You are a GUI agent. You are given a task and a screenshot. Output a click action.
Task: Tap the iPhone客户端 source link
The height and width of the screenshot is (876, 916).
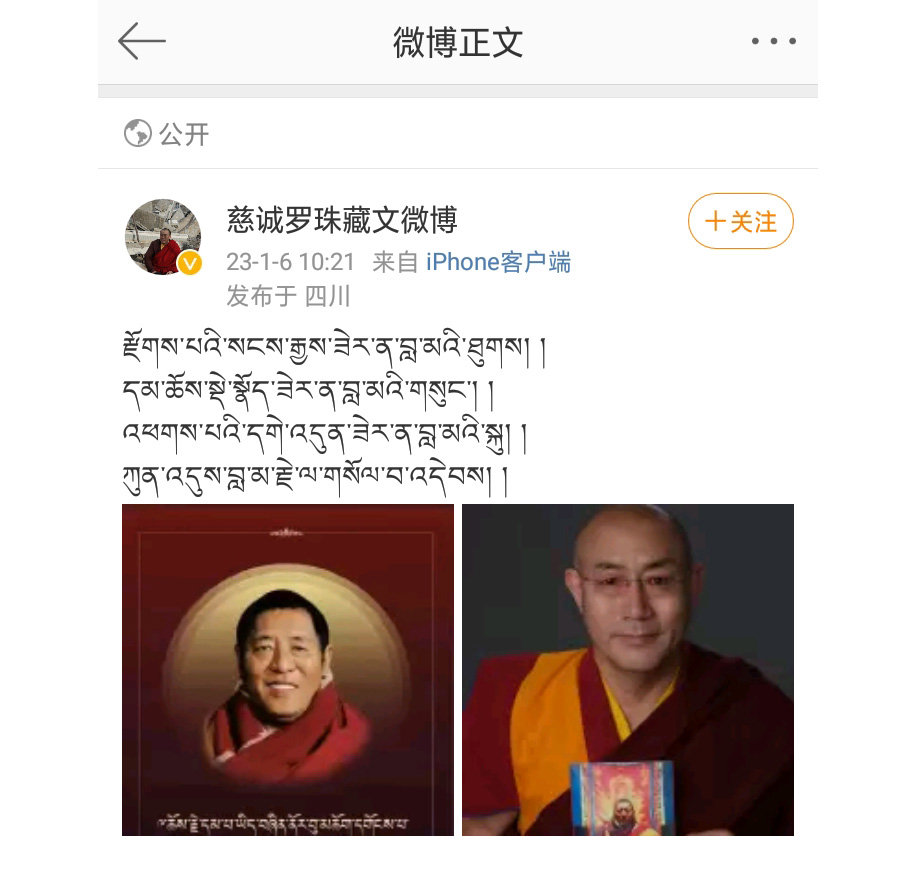[x=498, y=262]
